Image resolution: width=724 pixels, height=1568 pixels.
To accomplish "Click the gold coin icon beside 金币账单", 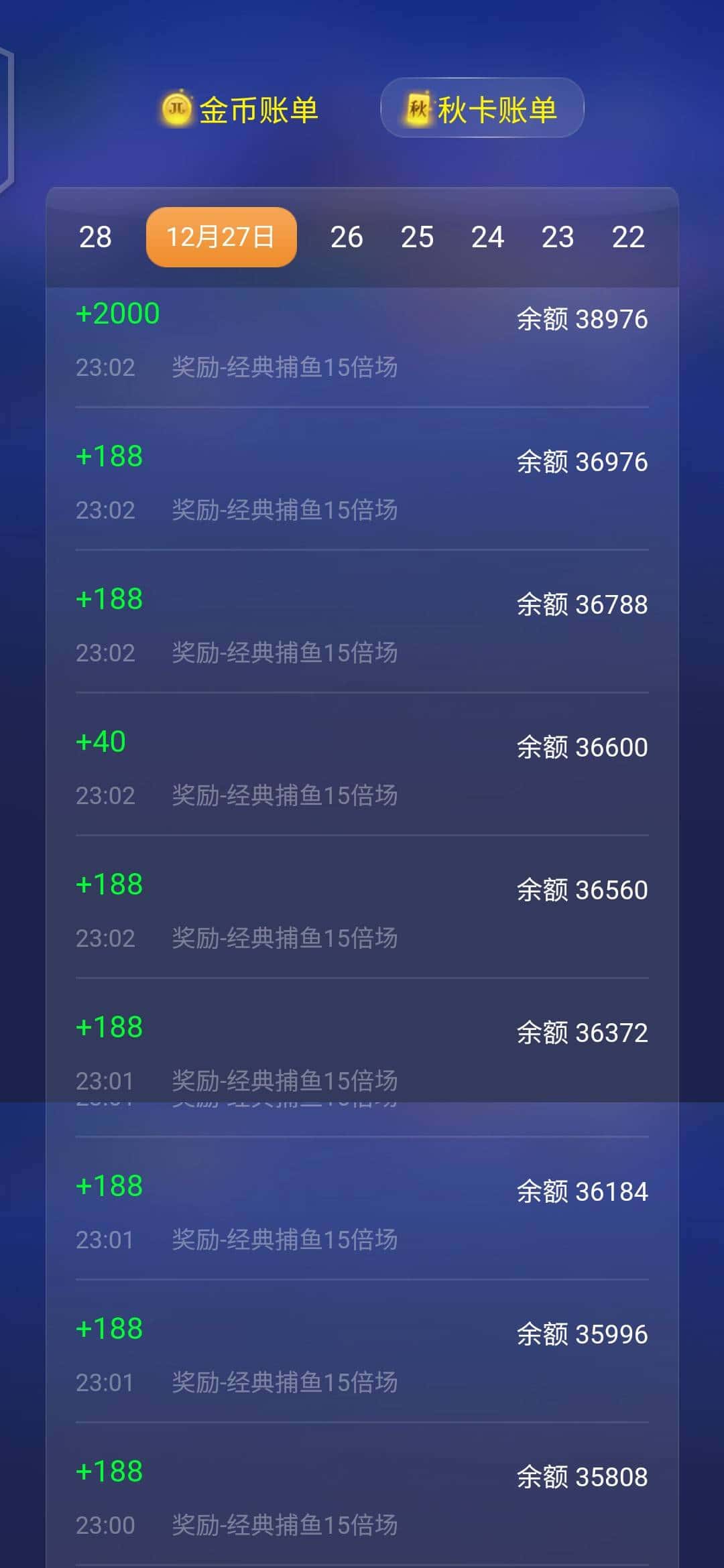I will point(176,107).
